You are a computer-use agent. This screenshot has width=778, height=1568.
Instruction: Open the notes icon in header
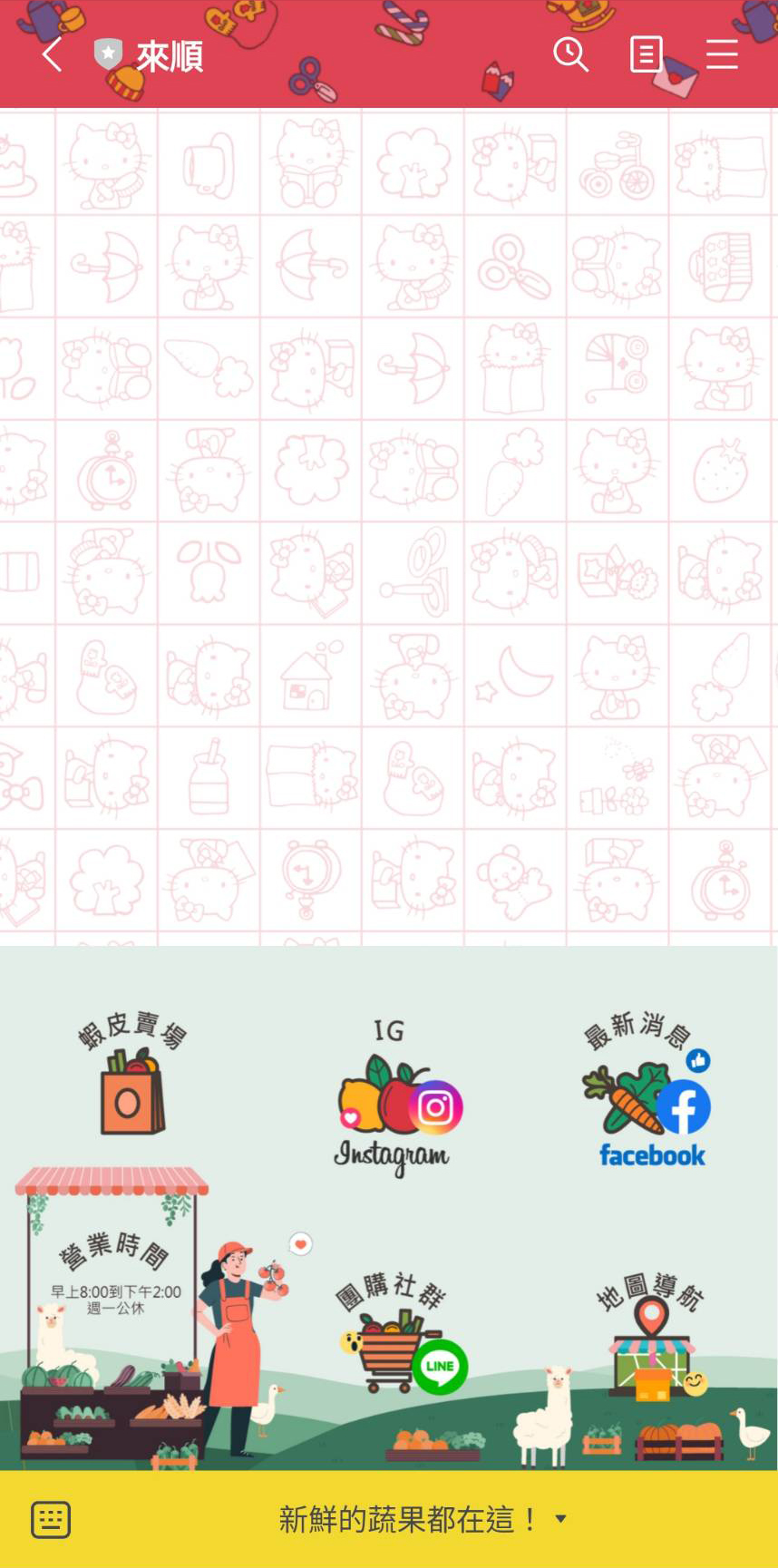coord(646,55)
